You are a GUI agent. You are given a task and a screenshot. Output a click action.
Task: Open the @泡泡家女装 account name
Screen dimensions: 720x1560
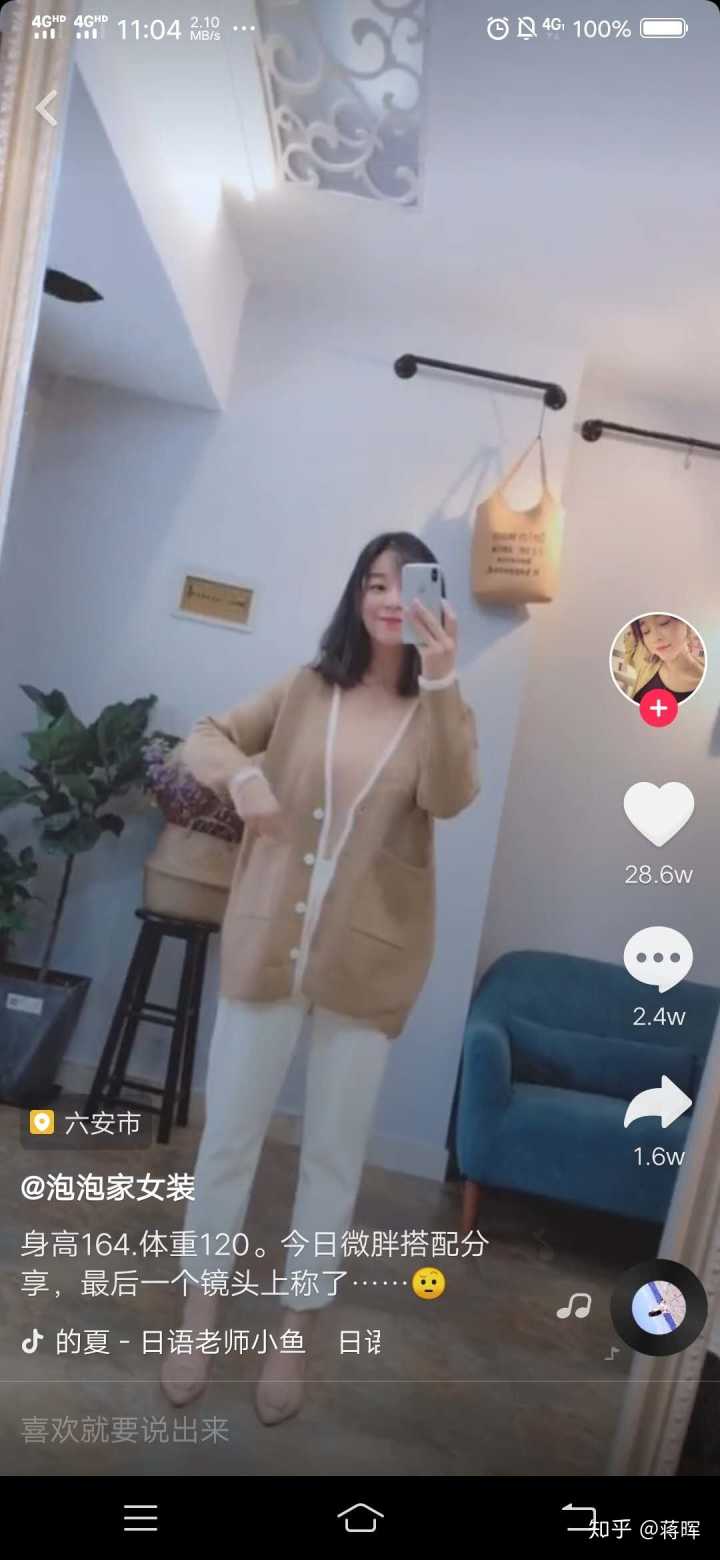pyautogui.click(x=108, y=1188)
